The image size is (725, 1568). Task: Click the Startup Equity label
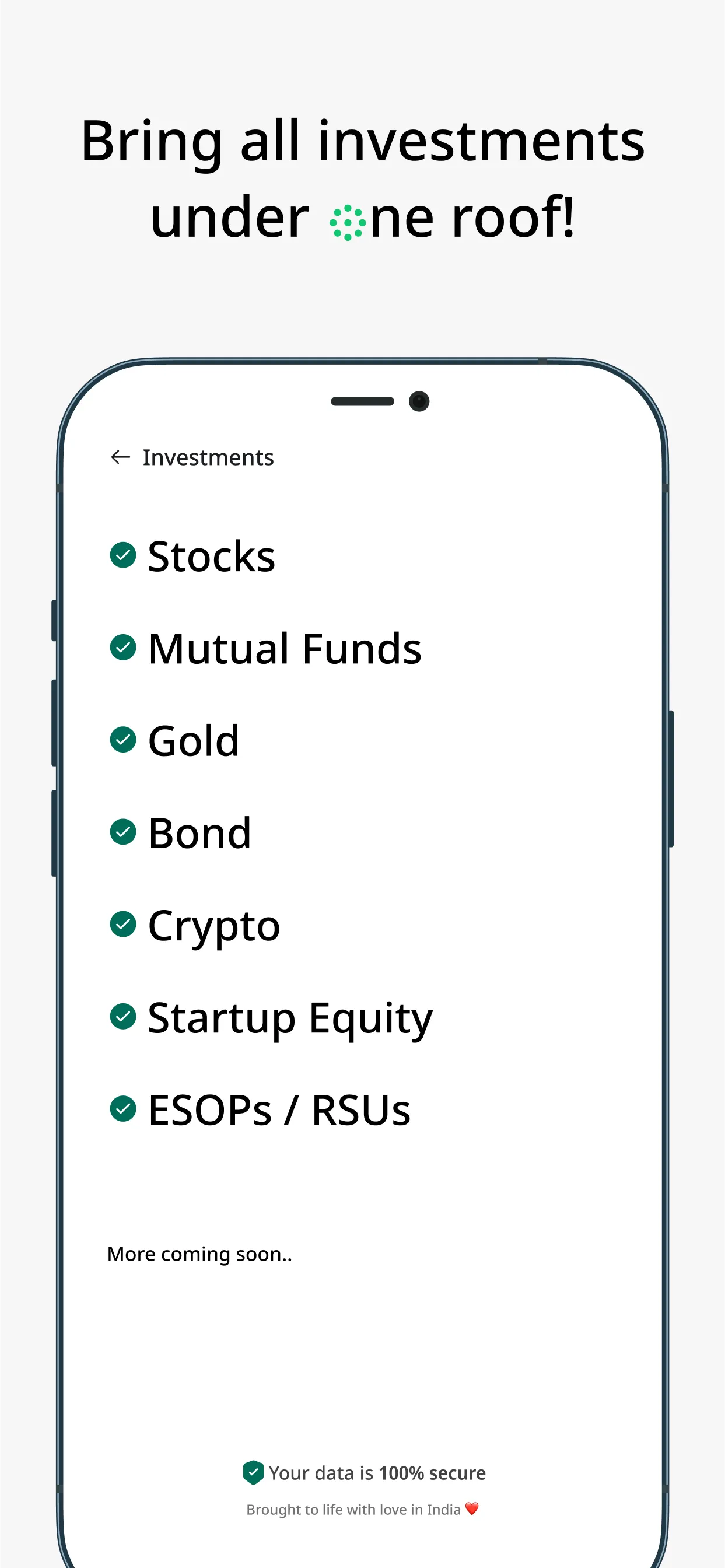pyautogui.click(x=289, y=1017)
